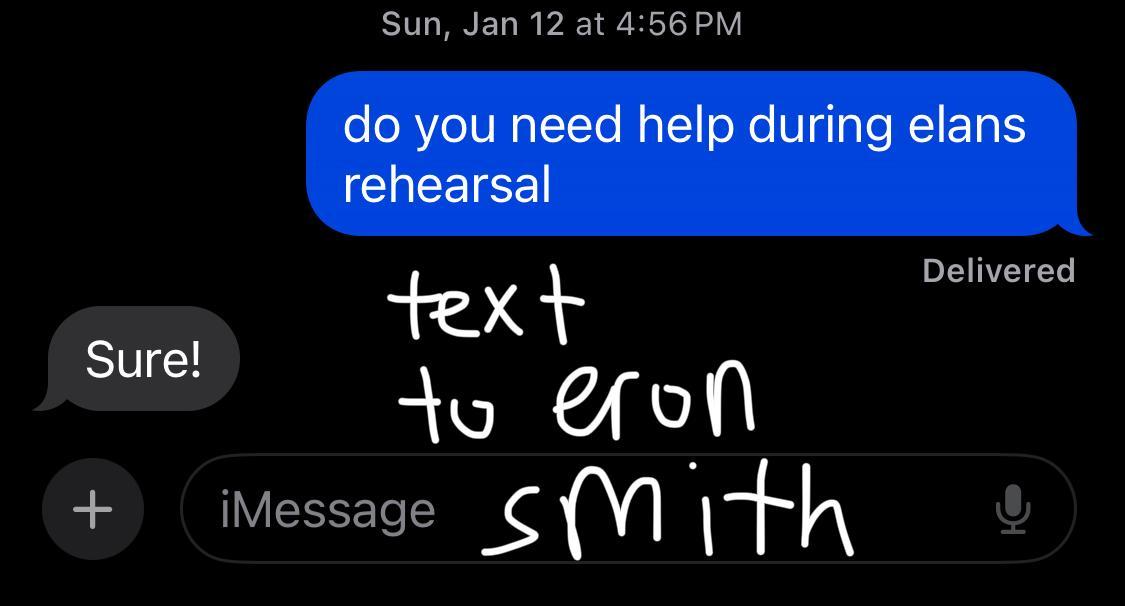Open the plus attachments menu
1125x606 pixels.
click(93, 509)
